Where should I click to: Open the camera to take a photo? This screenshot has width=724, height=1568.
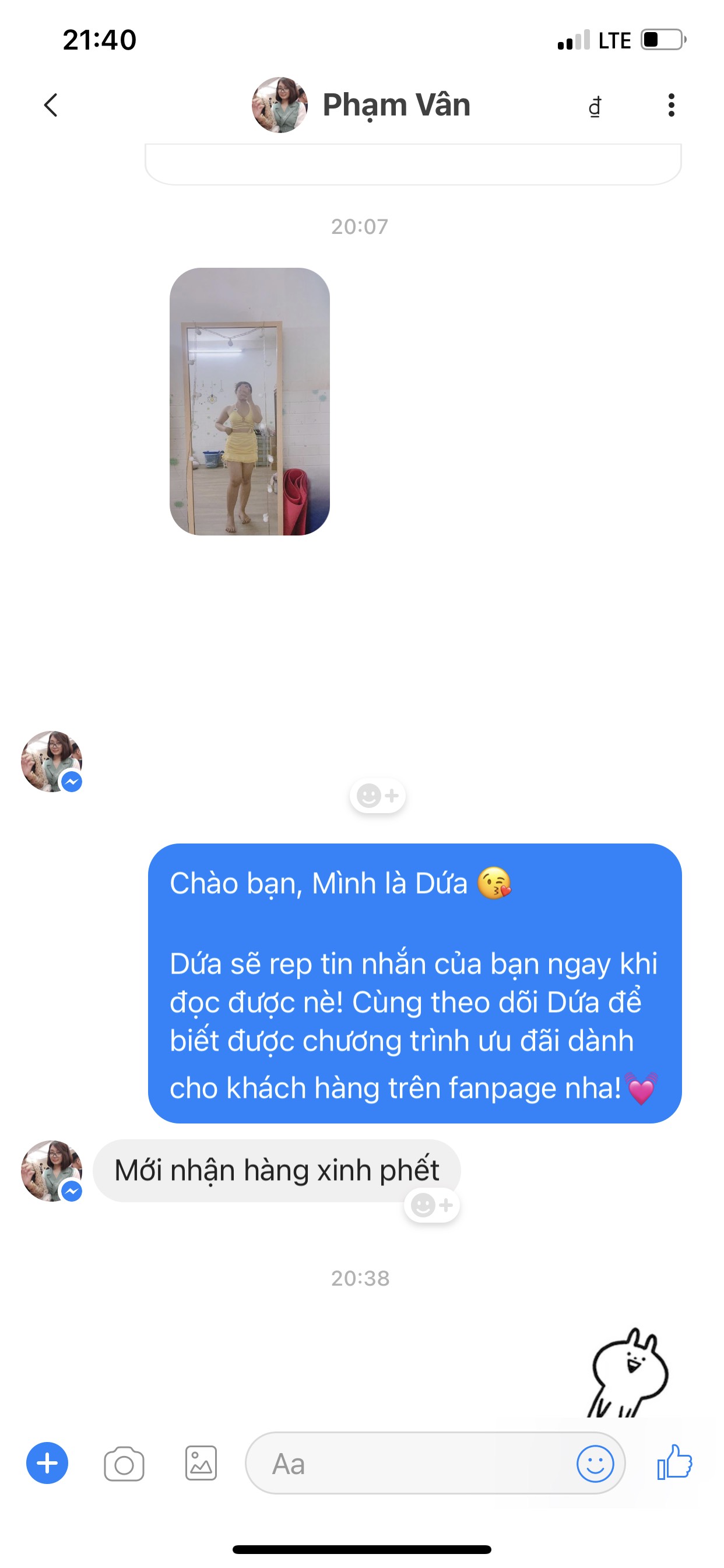[x=124, y=1464]
